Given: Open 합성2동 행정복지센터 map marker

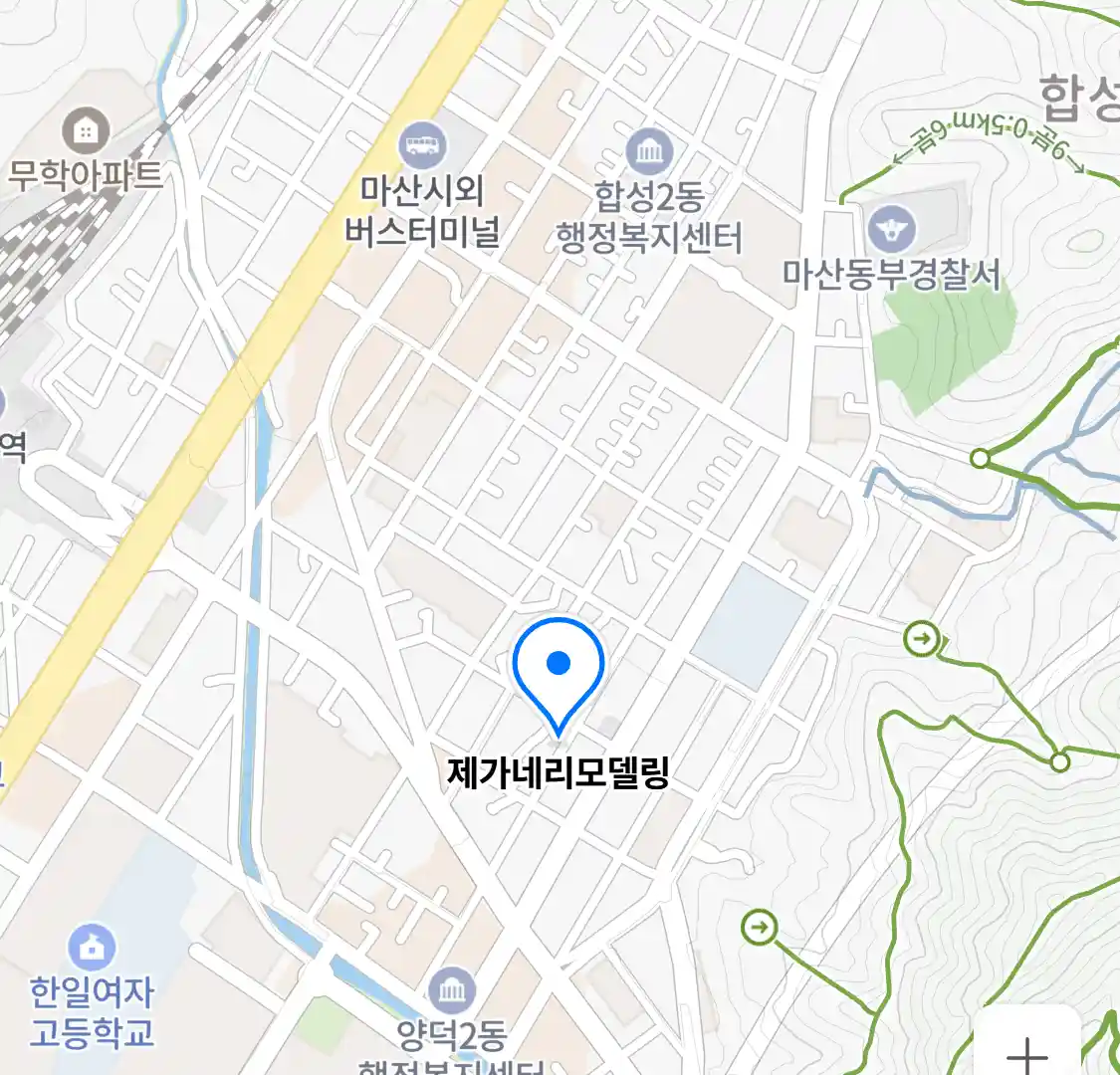Looking at the screenshot, I should click(x=649, y=153).
